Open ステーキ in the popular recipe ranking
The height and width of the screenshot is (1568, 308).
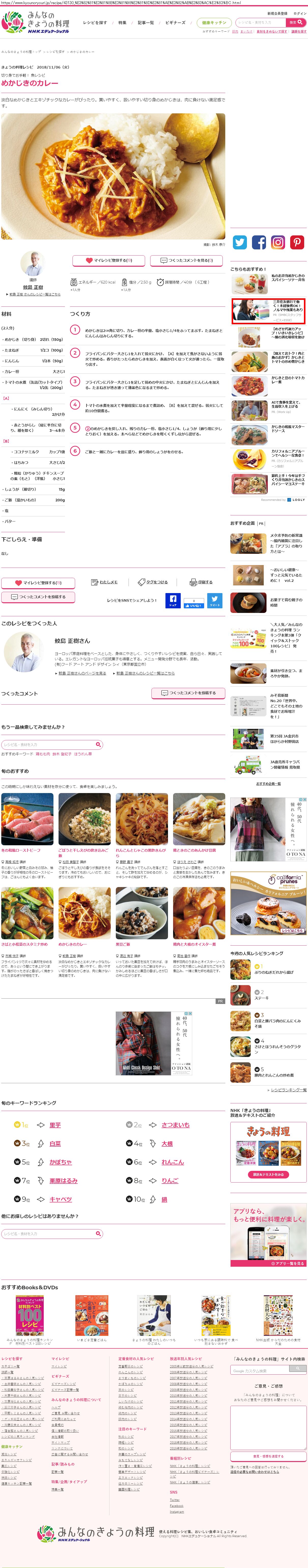(x=261, y=998)
